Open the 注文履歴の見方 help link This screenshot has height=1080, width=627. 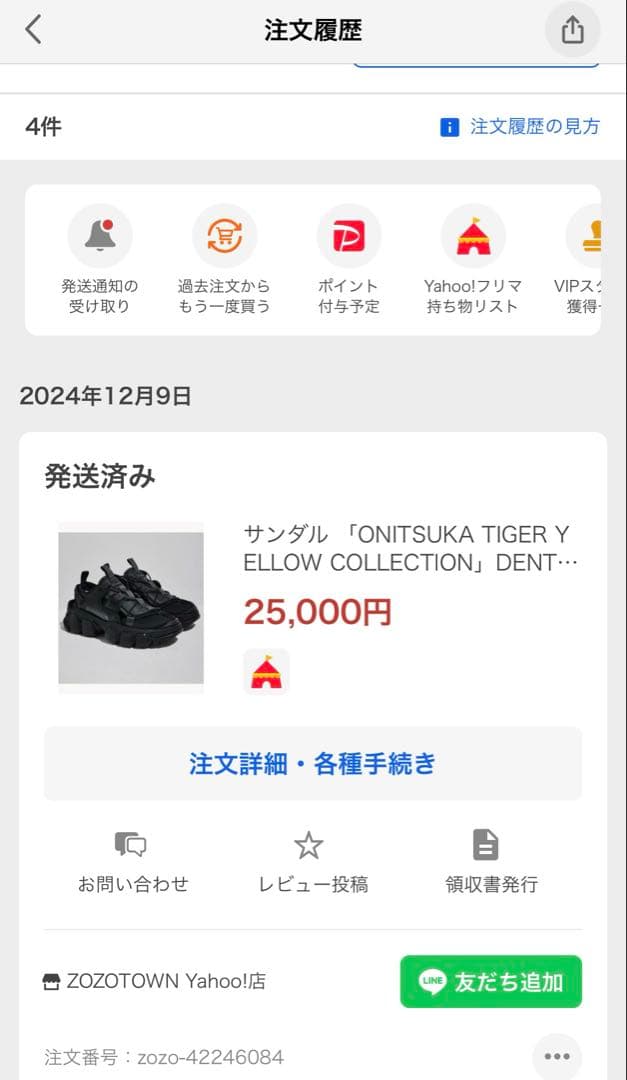pyautogui.click(x=520, y=127)
